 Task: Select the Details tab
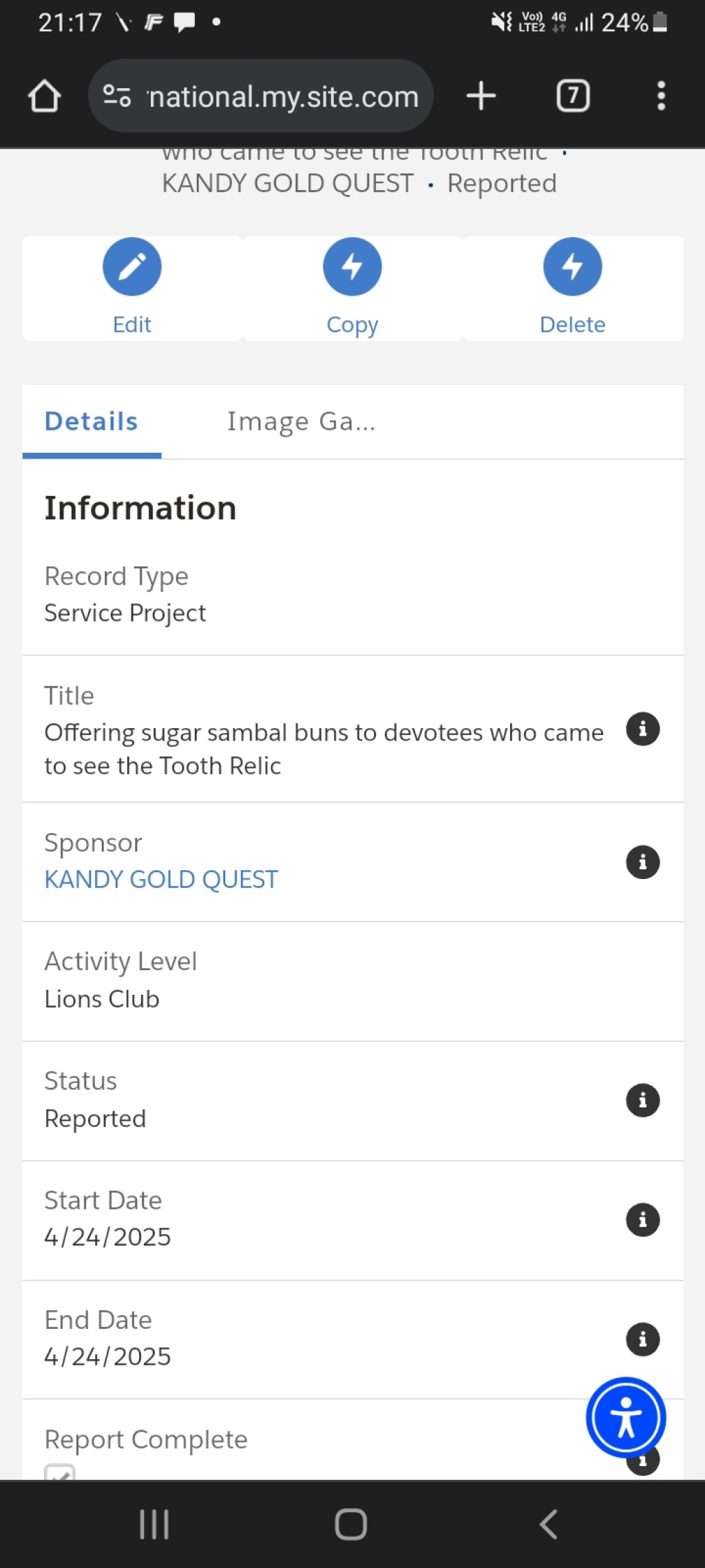click(x=92, y=422)
